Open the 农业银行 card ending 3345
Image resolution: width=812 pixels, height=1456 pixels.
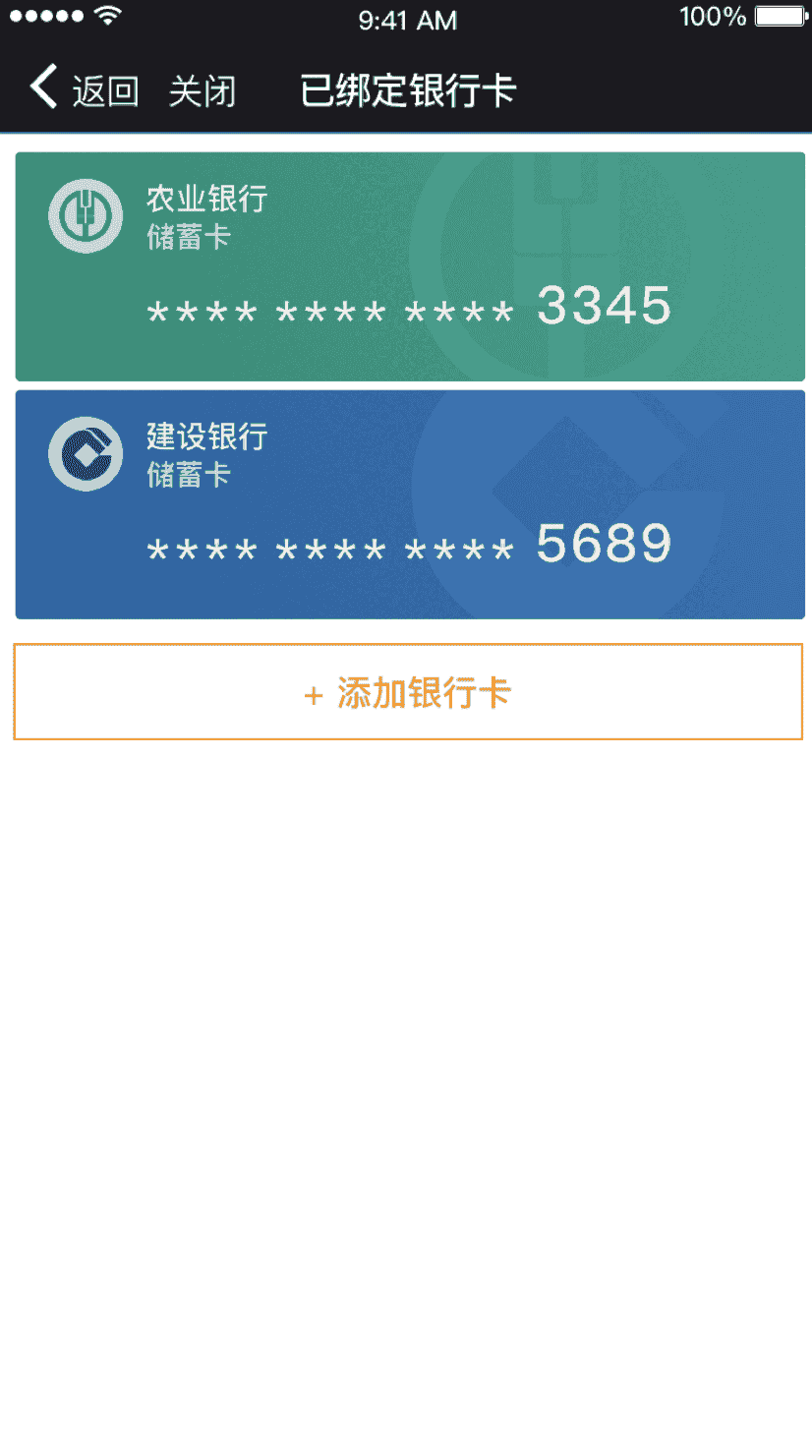(x=410, y=266)
